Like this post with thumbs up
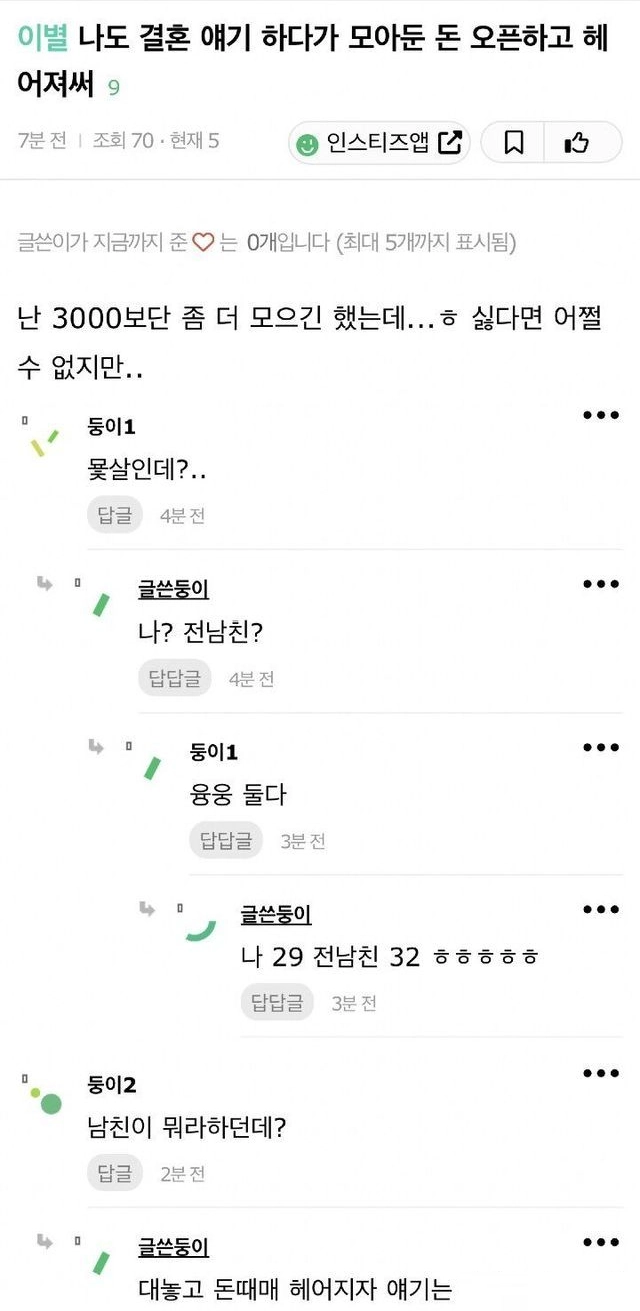This screenshot has width=640, height=1311. coord(577,143)
